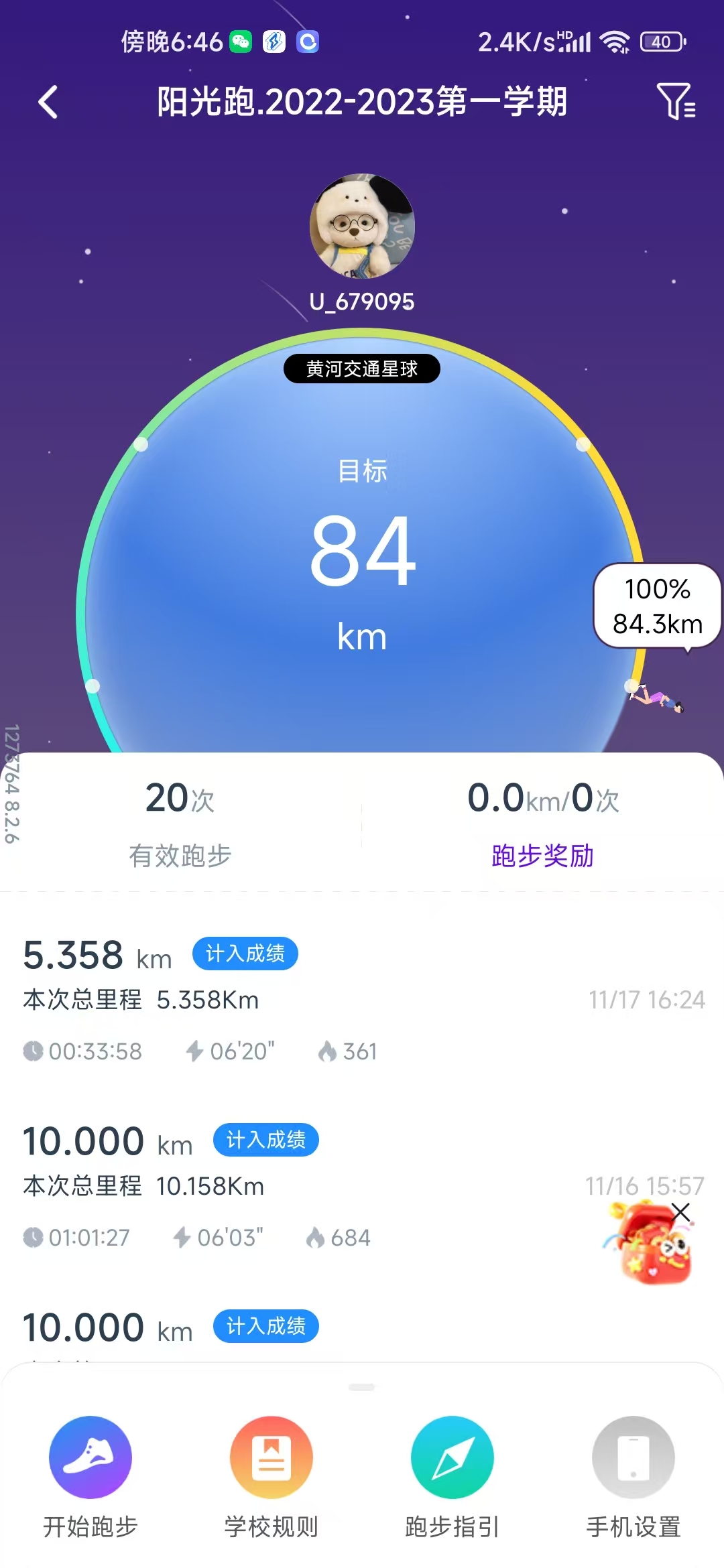This screenshot has width=724, height=1568.
Task: Open 跑步奖励 running rewards
Action: point(542,856)
